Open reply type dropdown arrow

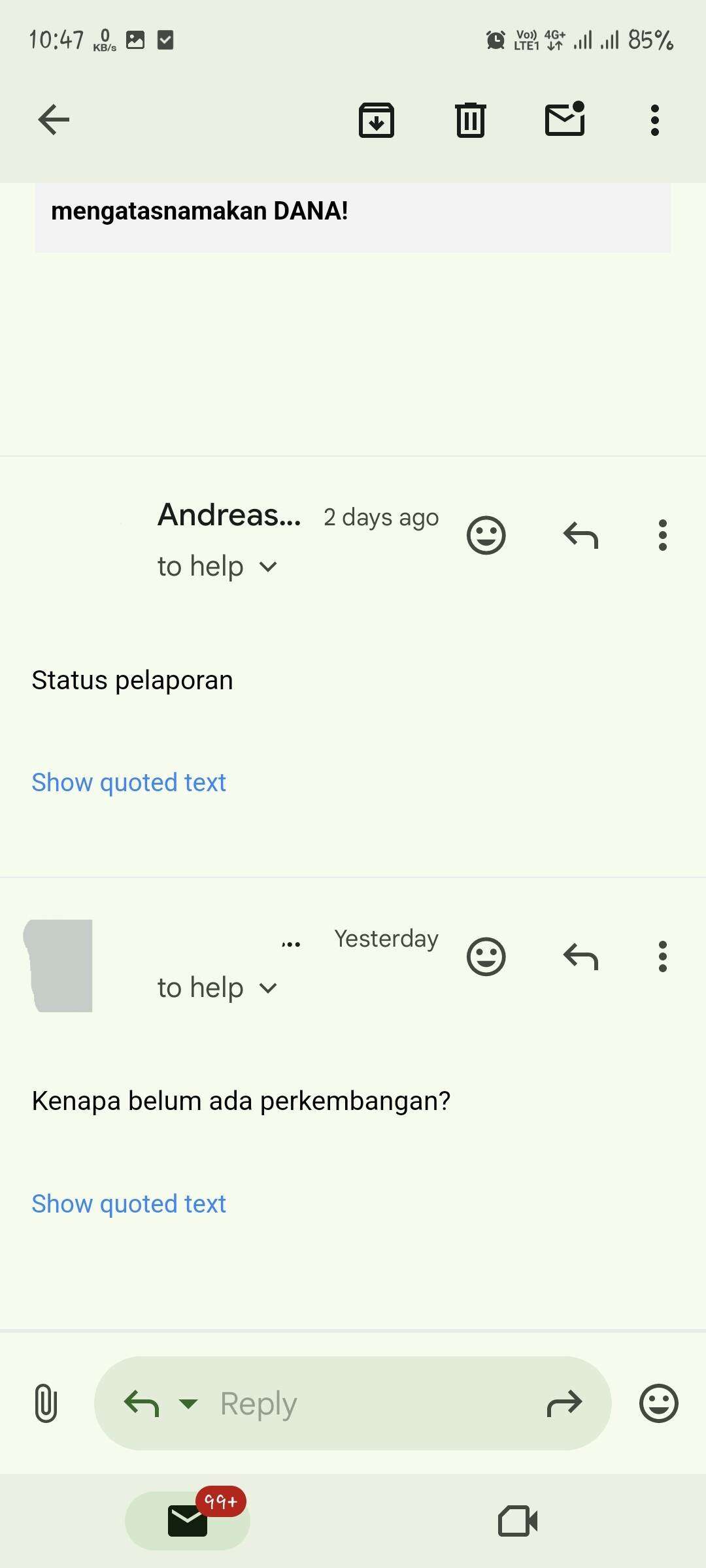[x=188, y=1403]
